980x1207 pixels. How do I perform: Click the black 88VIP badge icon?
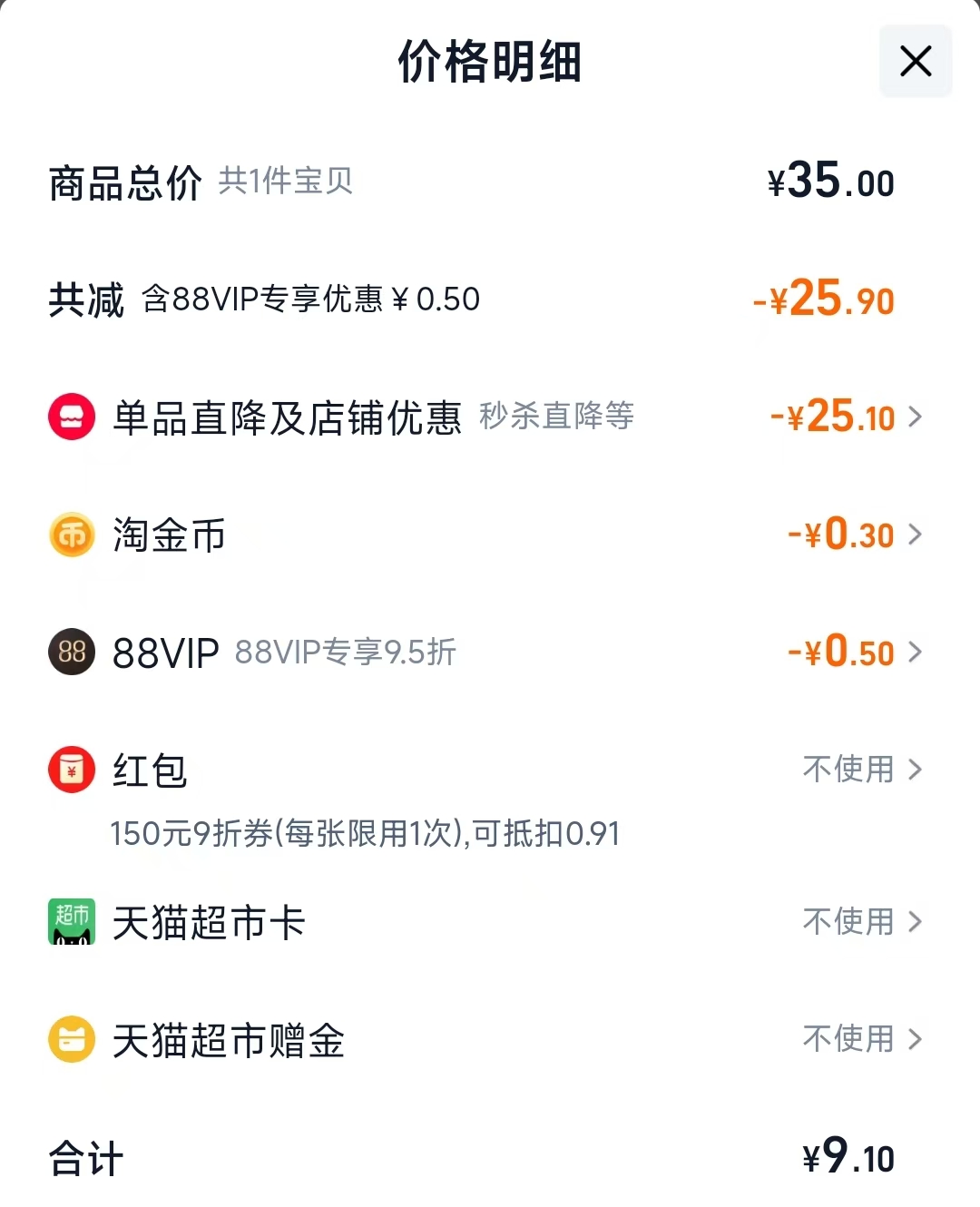[71, 652]
